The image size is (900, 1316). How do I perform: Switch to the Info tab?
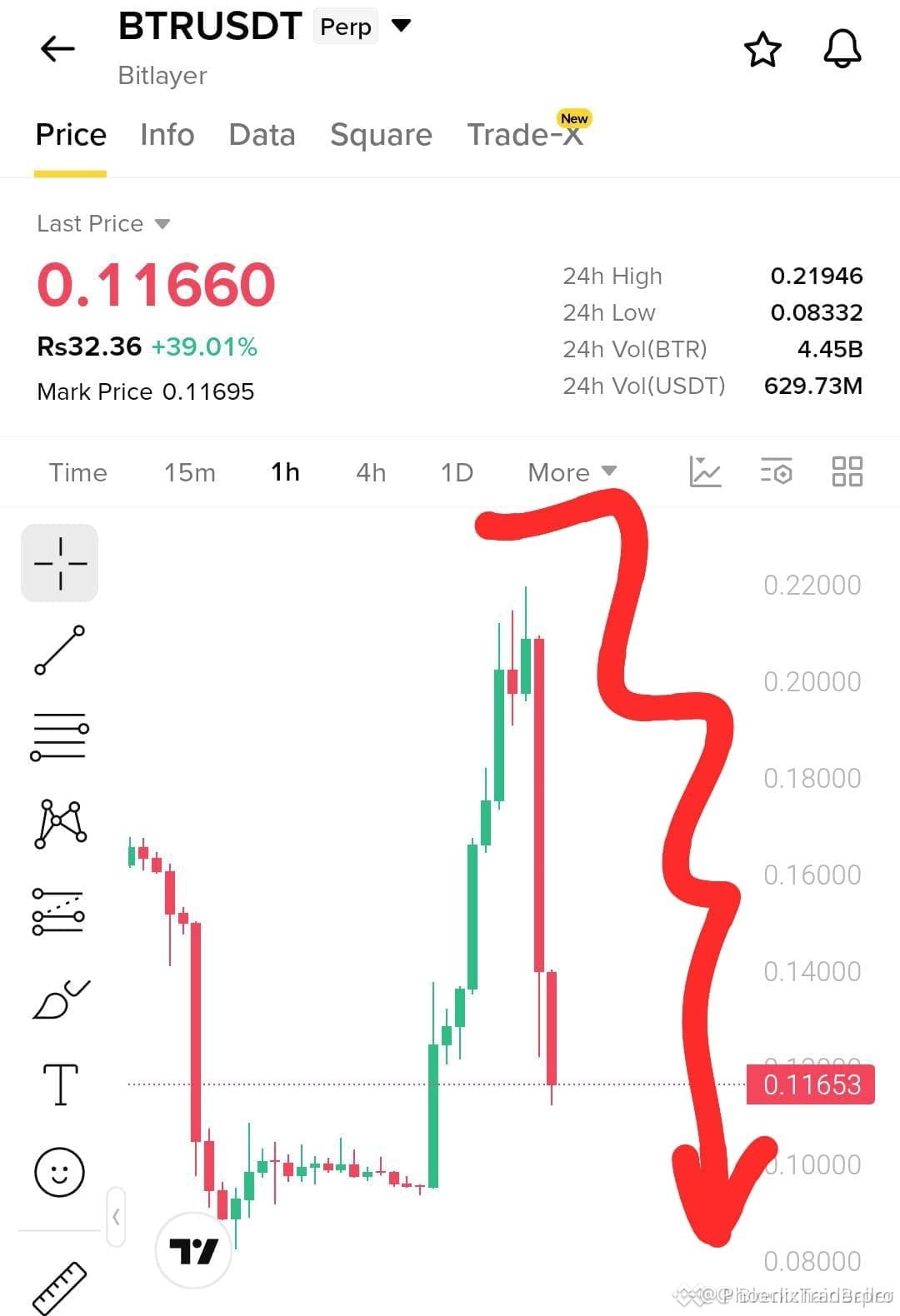pos(167,134)
